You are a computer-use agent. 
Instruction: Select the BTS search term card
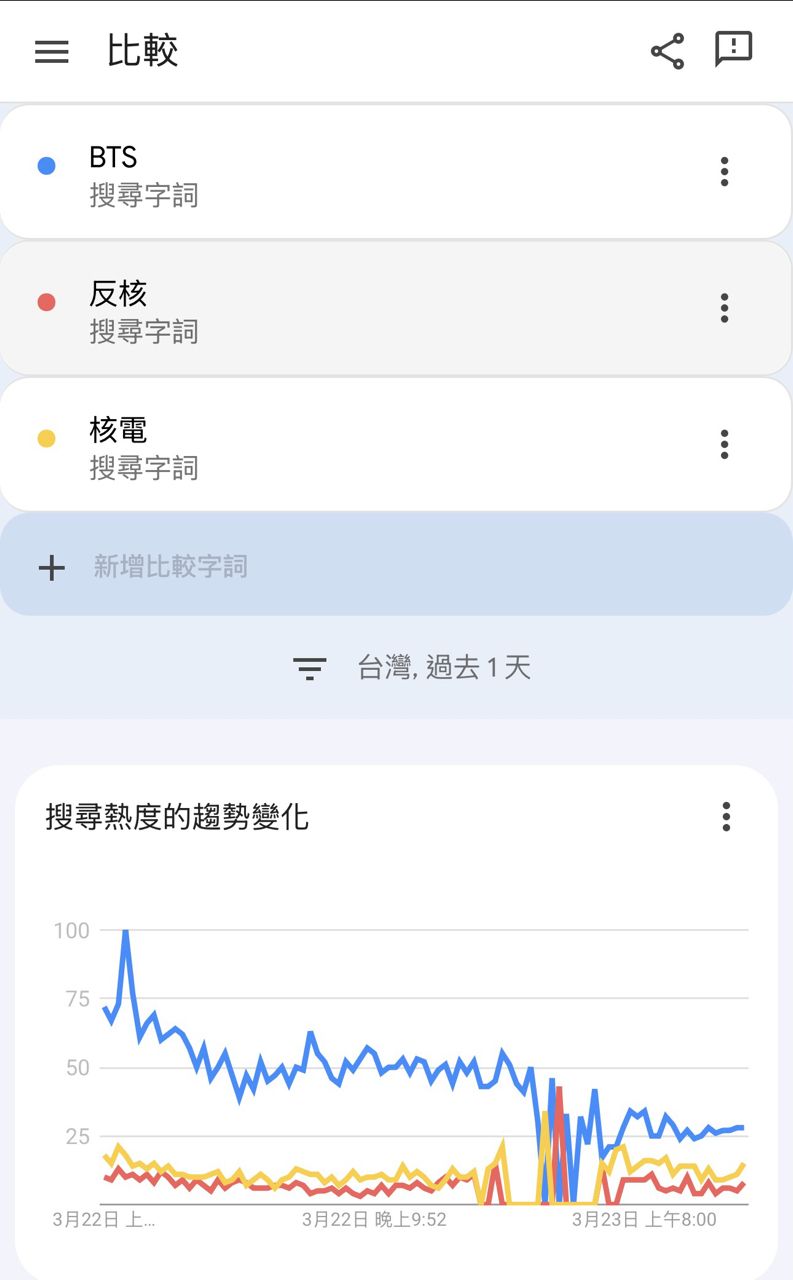coord(350,173)
